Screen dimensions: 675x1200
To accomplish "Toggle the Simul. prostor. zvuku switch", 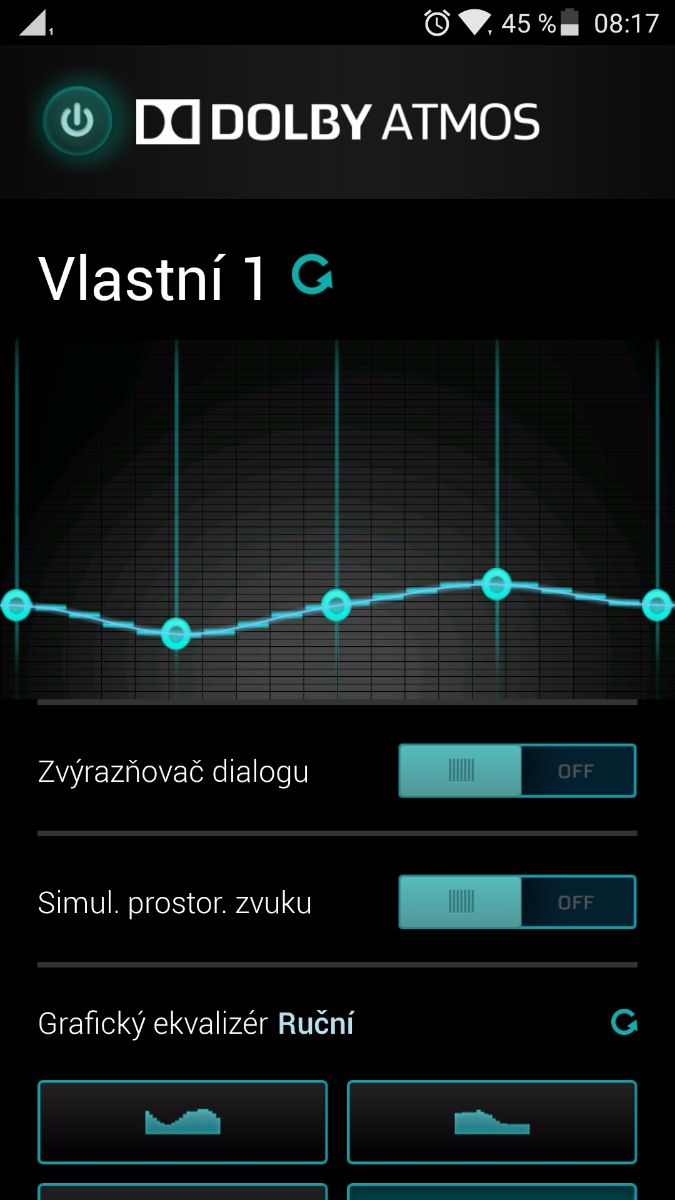I will pos(517,902).
